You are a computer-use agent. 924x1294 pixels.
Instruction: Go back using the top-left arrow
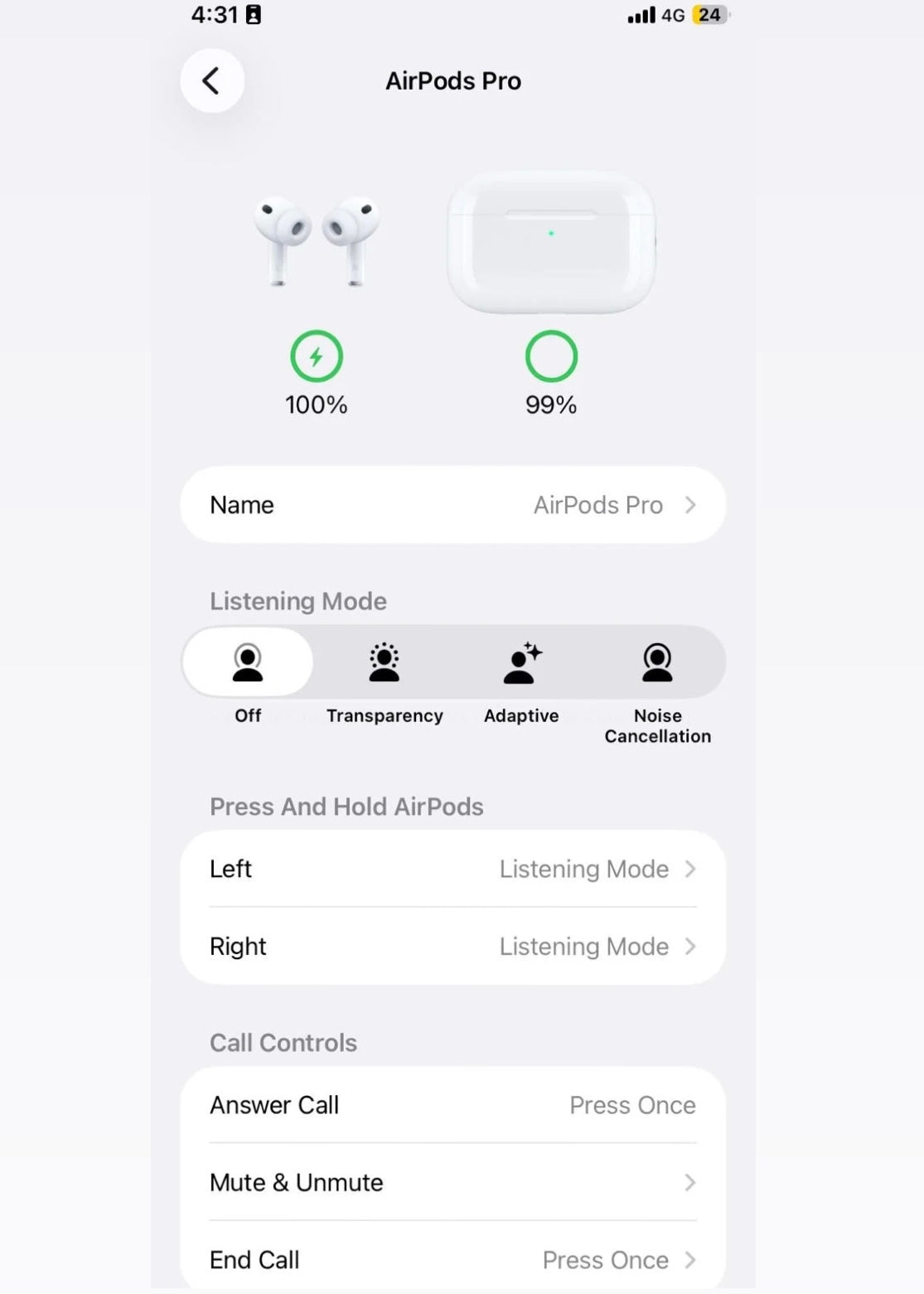point(212,81)
